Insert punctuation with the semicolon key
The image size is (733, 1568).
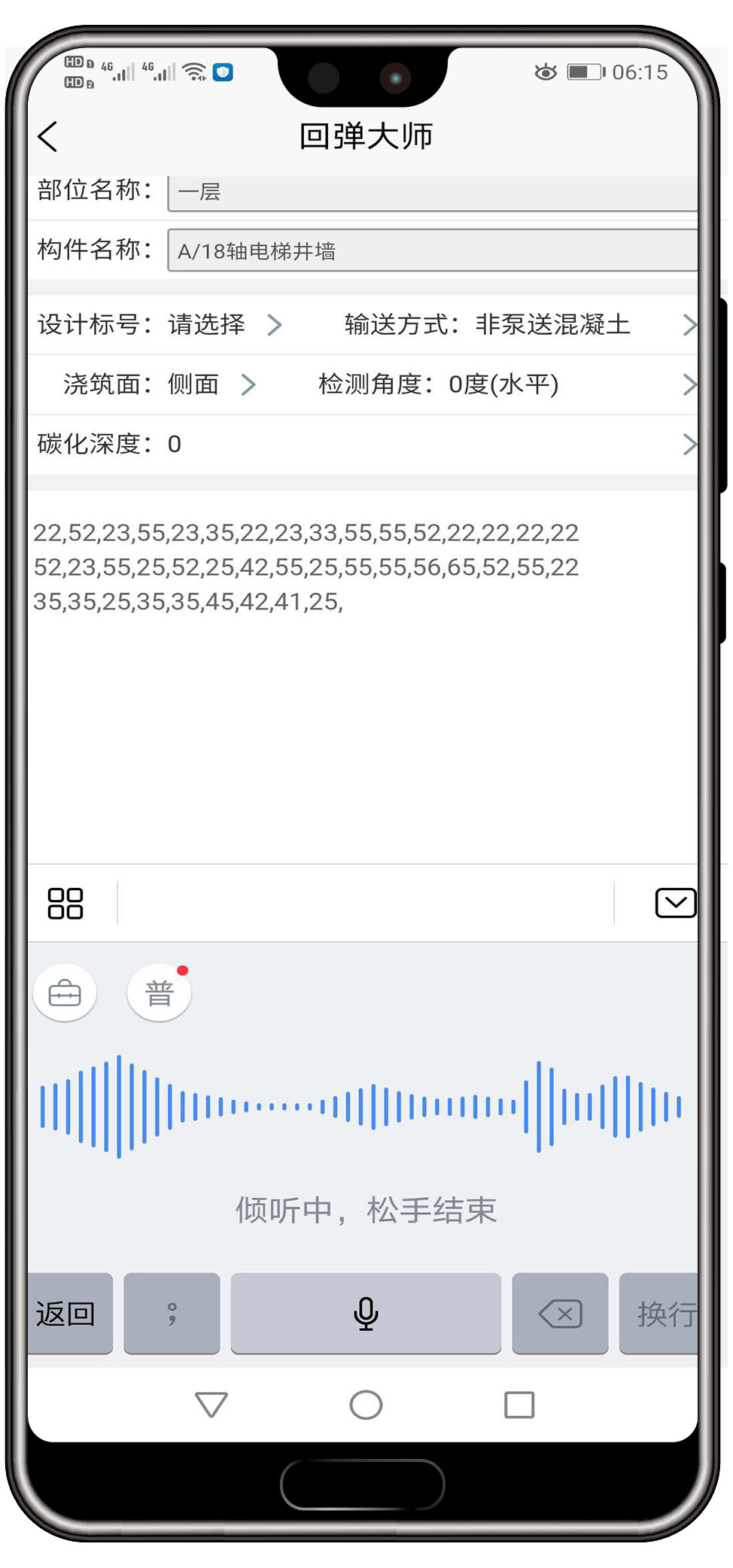[x=172, y=1314]
